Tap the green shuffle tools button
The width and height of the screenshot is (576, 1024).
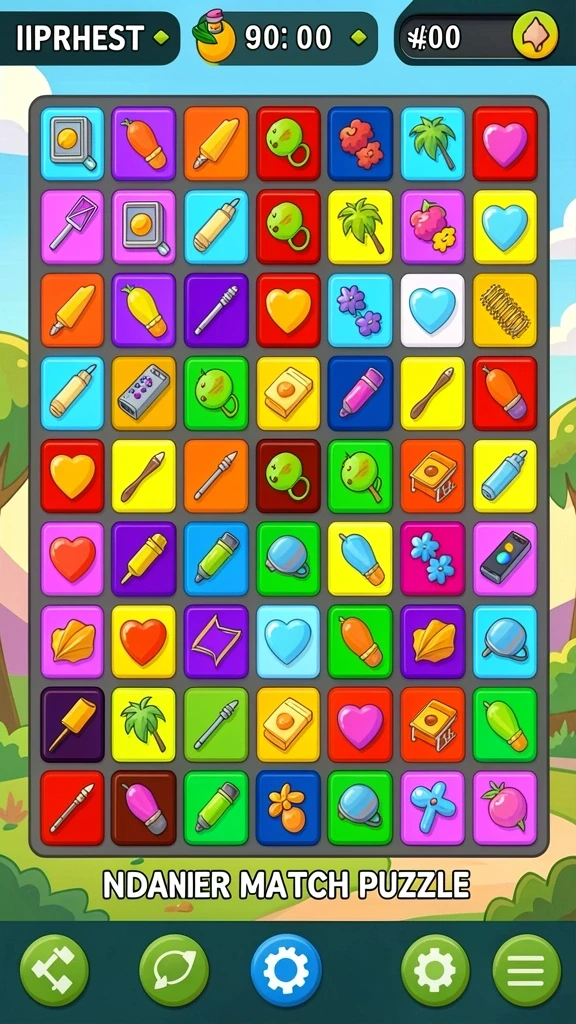pyautogui.click(x=54, y=970)
